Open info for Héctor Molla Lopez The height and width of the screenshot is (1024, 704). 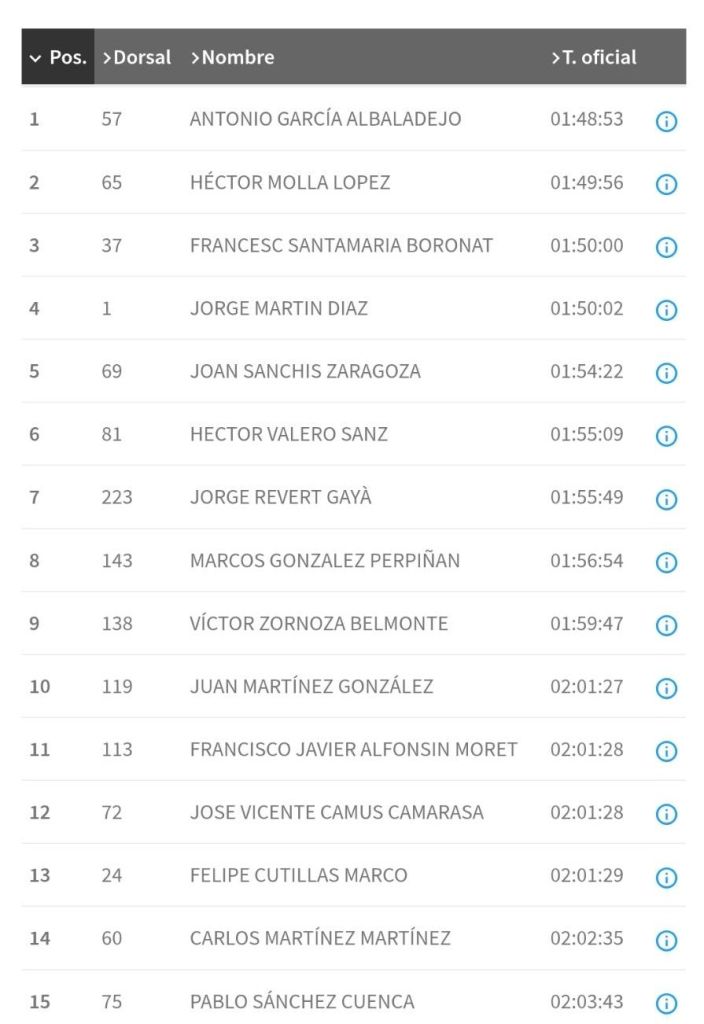pos(666,184)
